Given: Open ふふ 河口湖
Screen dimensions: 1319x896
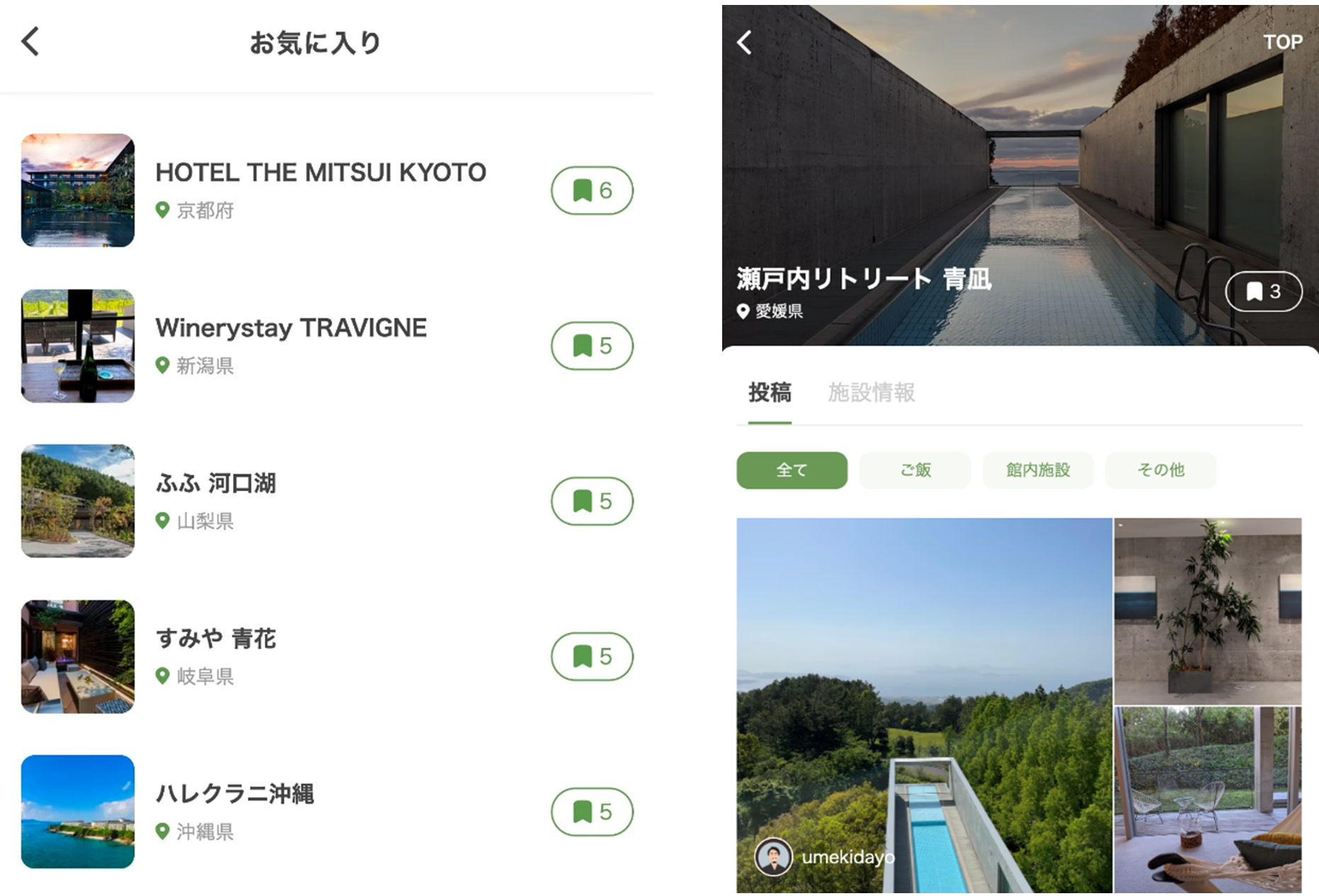Looking at the screenshot, I should coord(216,484).
